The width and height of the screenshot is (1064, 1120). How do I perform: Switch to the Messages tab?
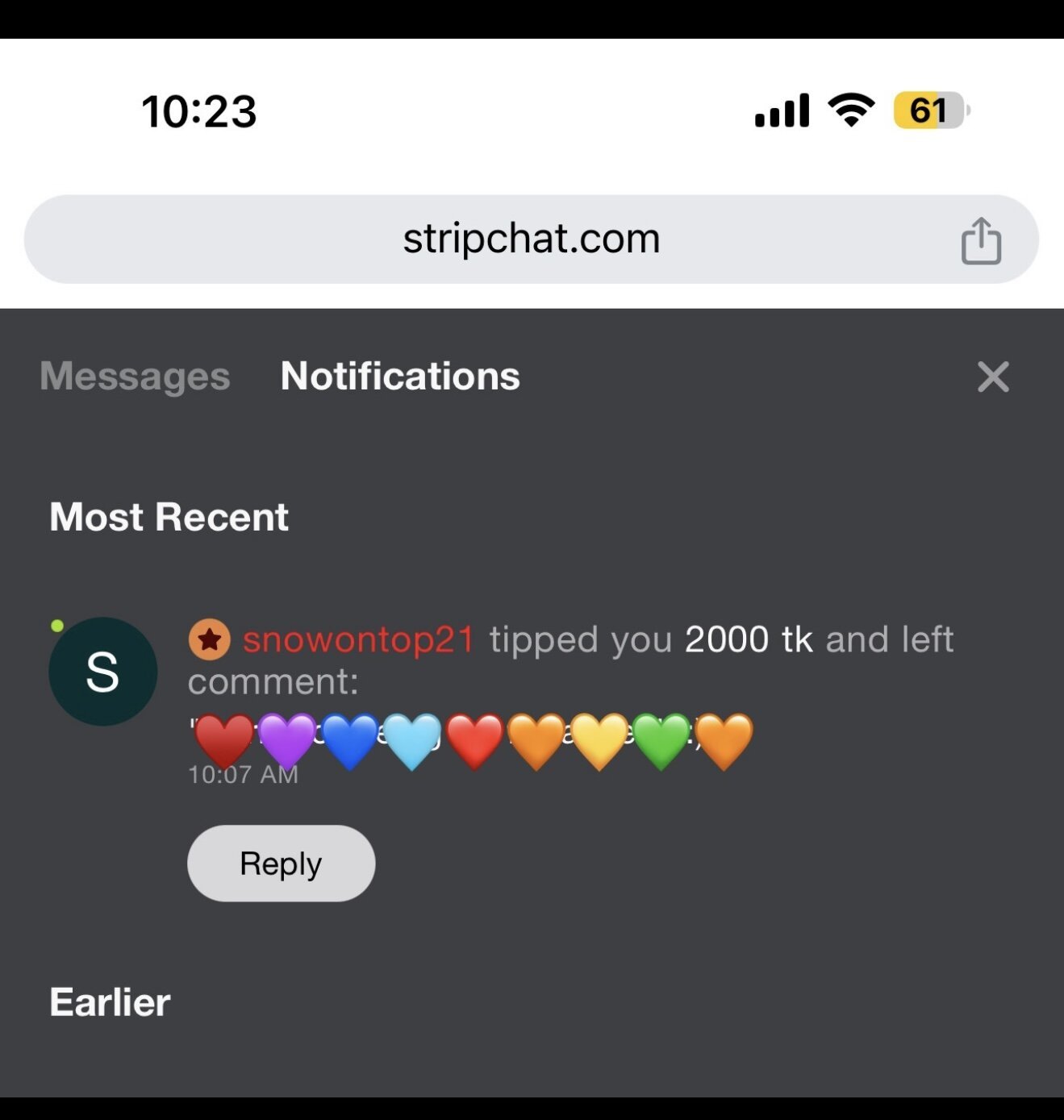[135, 376]
